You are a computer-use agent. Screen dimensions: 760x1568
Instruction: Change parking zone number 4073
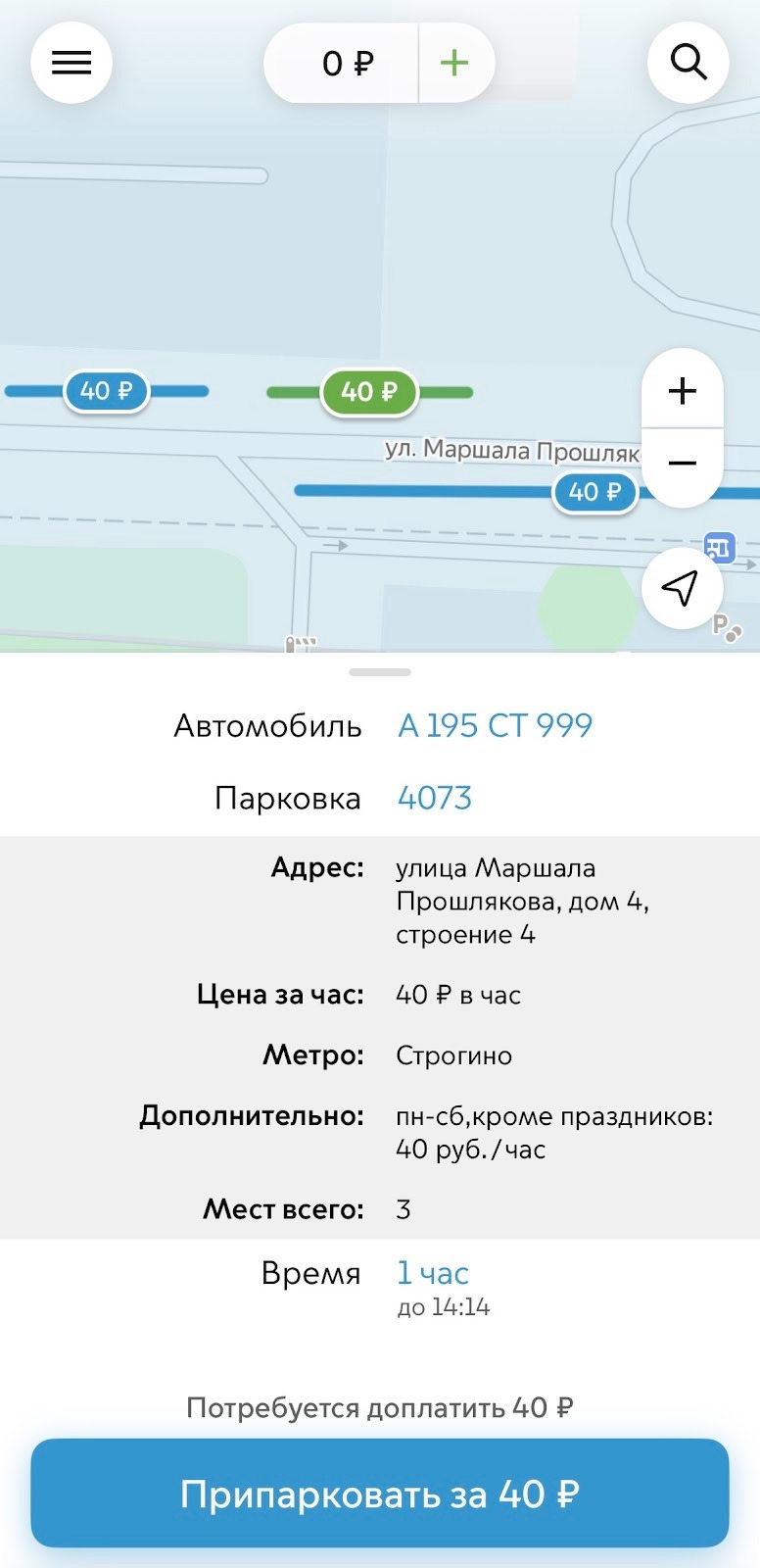tap(435, 799)
